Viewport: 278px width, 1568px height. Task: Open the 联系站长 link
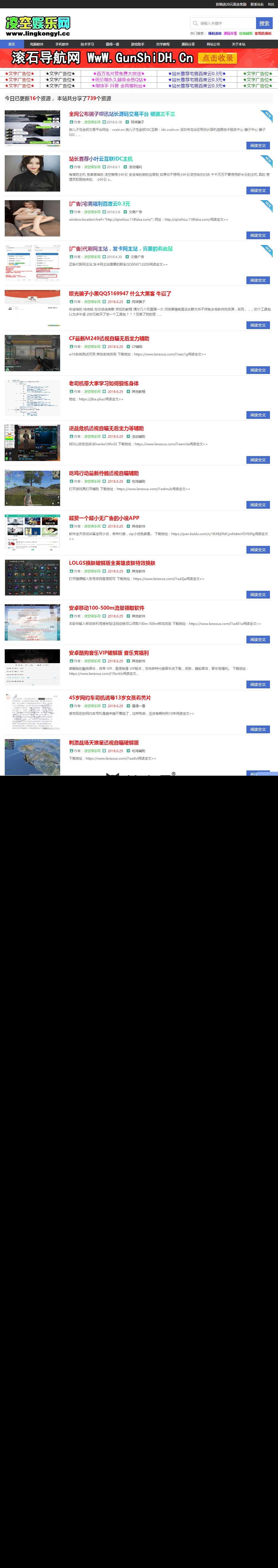pos(257,4)
